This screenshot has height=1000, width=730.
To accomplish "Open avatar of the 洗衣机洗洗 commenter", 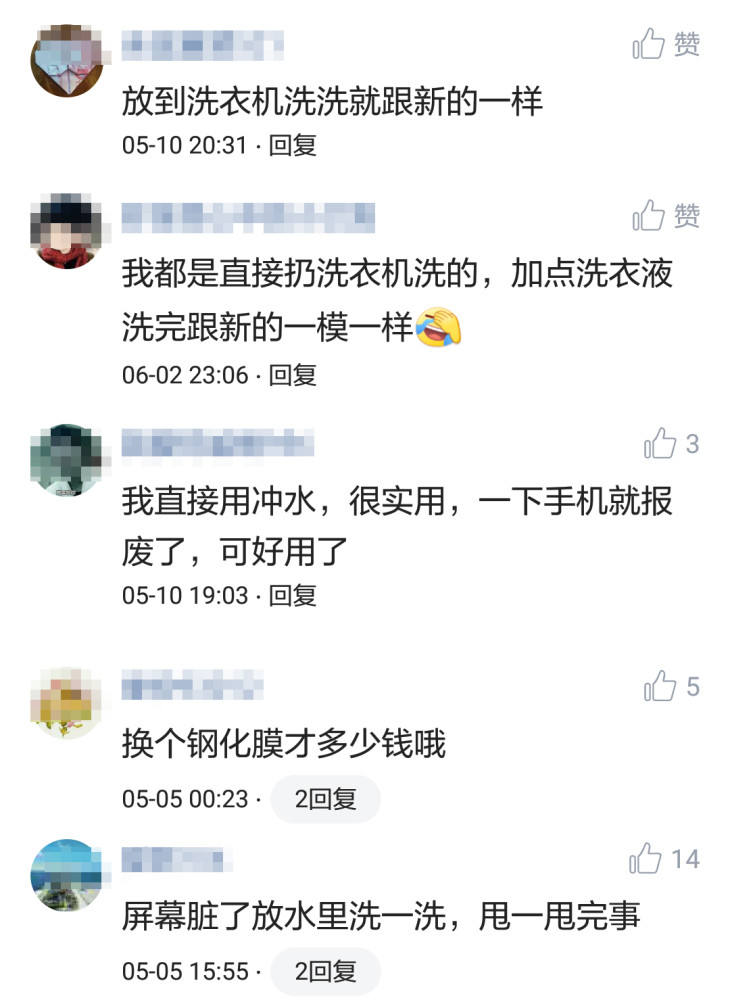I will click(x=67, y=61).
